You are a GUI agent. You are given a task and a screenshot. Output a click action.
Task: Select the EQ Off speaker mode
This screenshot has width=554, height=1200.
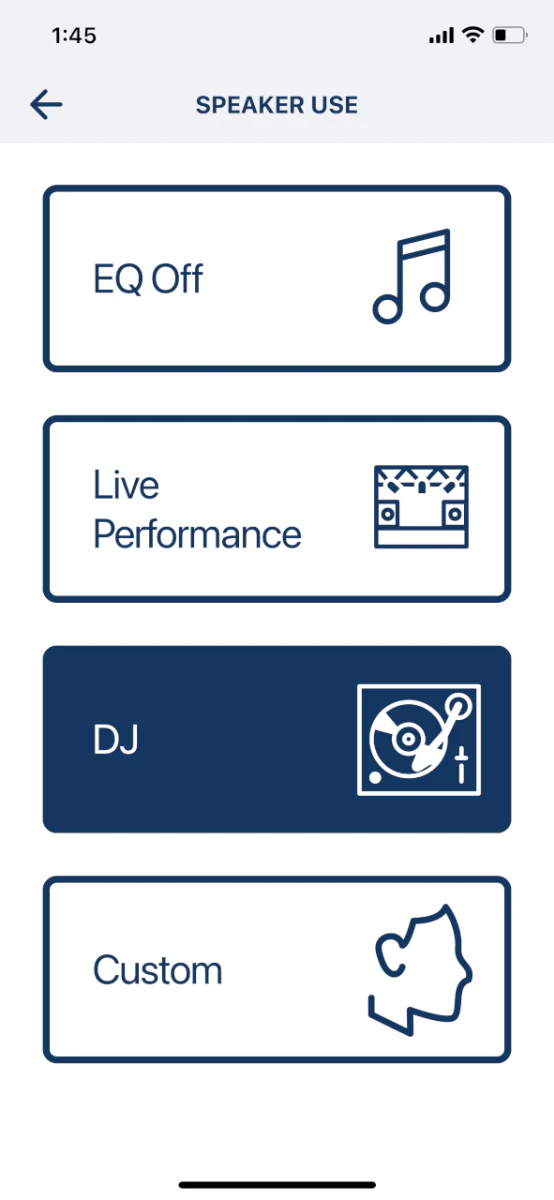[x=277, y=278]
